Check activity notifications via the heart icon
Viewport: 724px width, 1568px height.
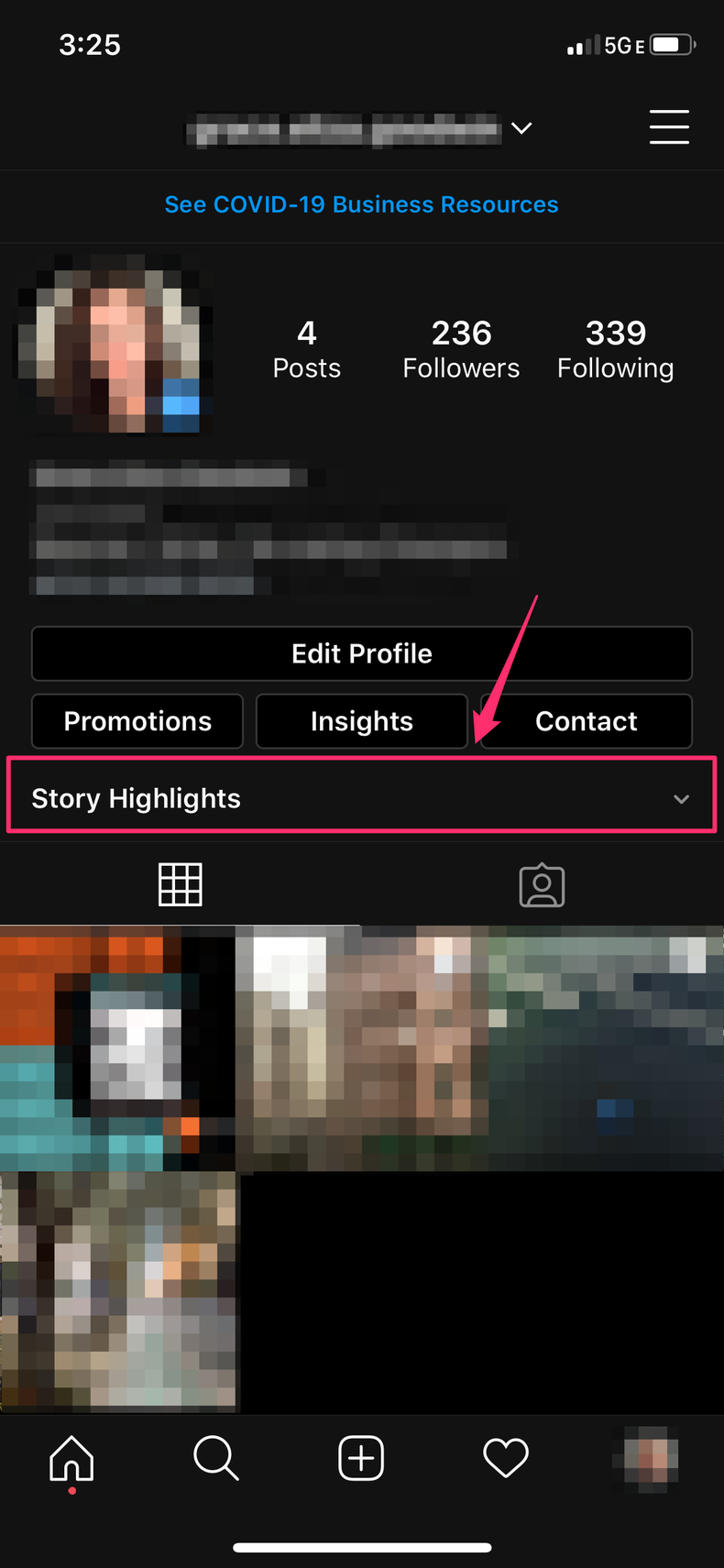click(x=505, y=1459)
